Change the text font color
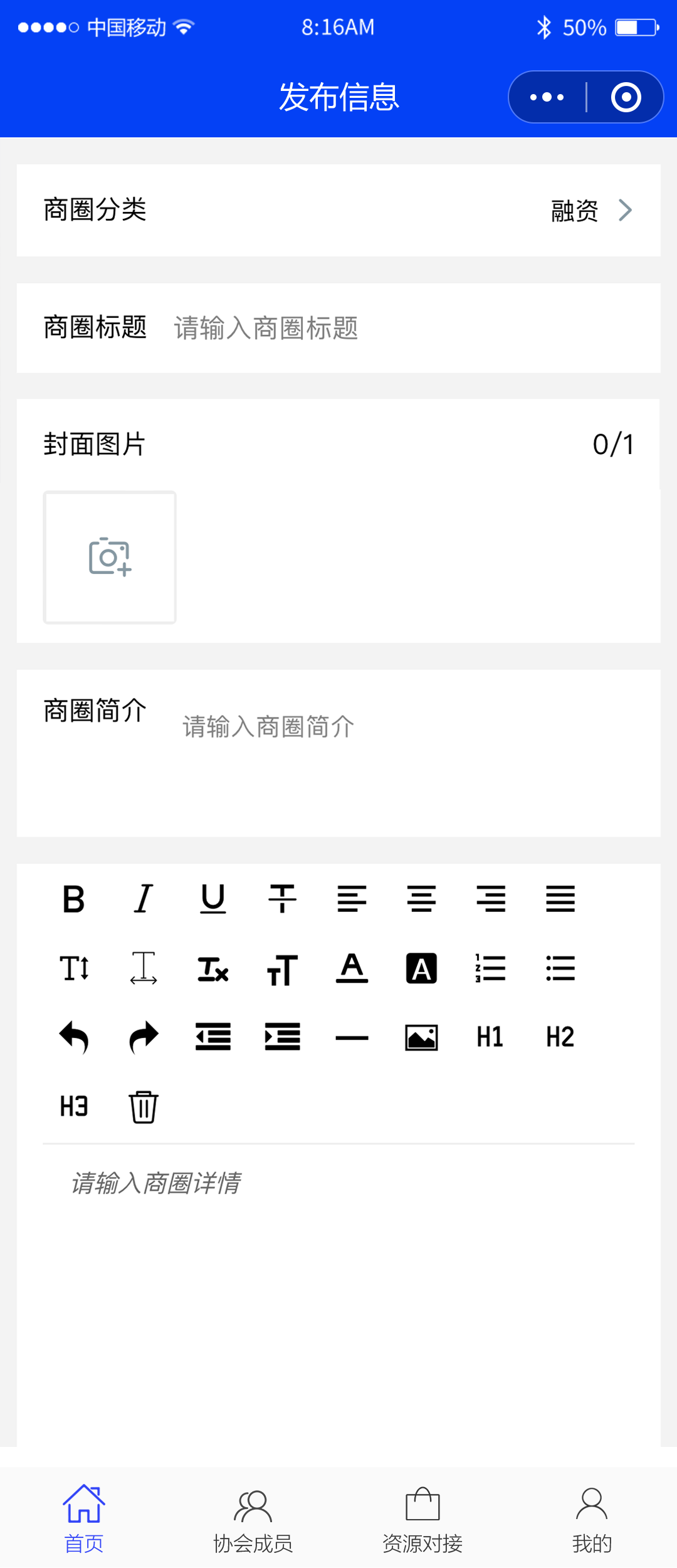This screenshot has width=677, height=1568. (x=352, y=968)
